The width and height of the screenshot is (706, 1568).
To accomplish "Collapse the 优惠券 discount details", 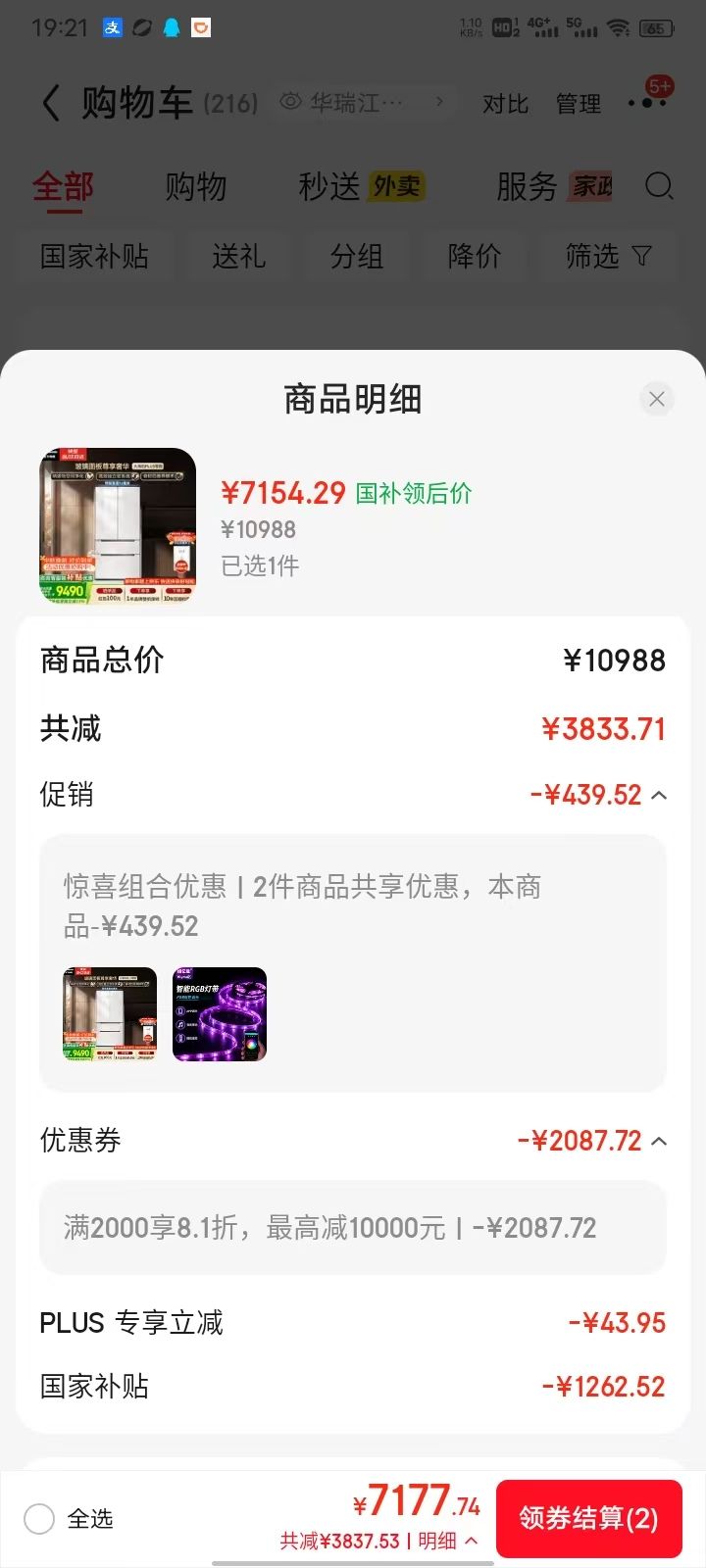I will coord(659,1141).
